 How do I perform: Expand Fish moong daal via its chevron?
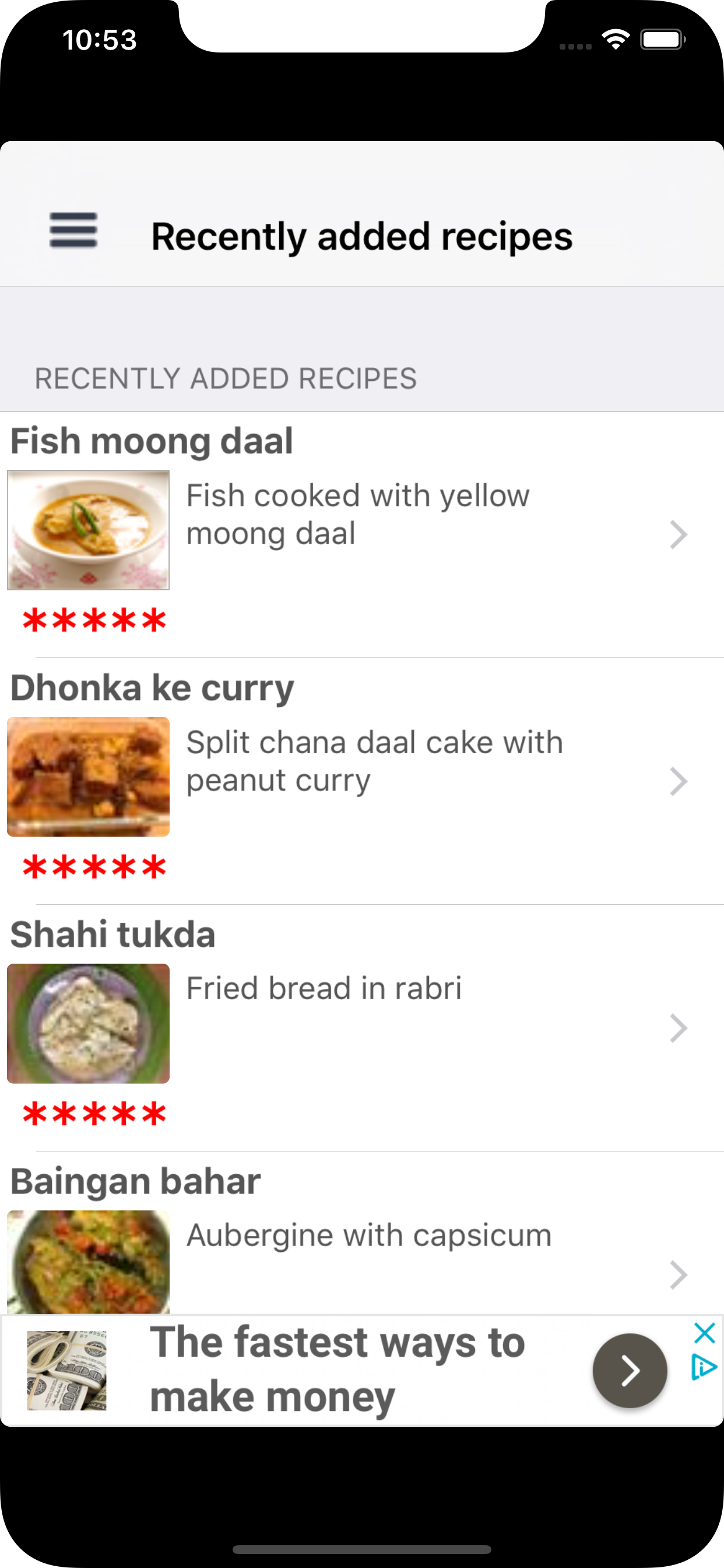[678, 534]
